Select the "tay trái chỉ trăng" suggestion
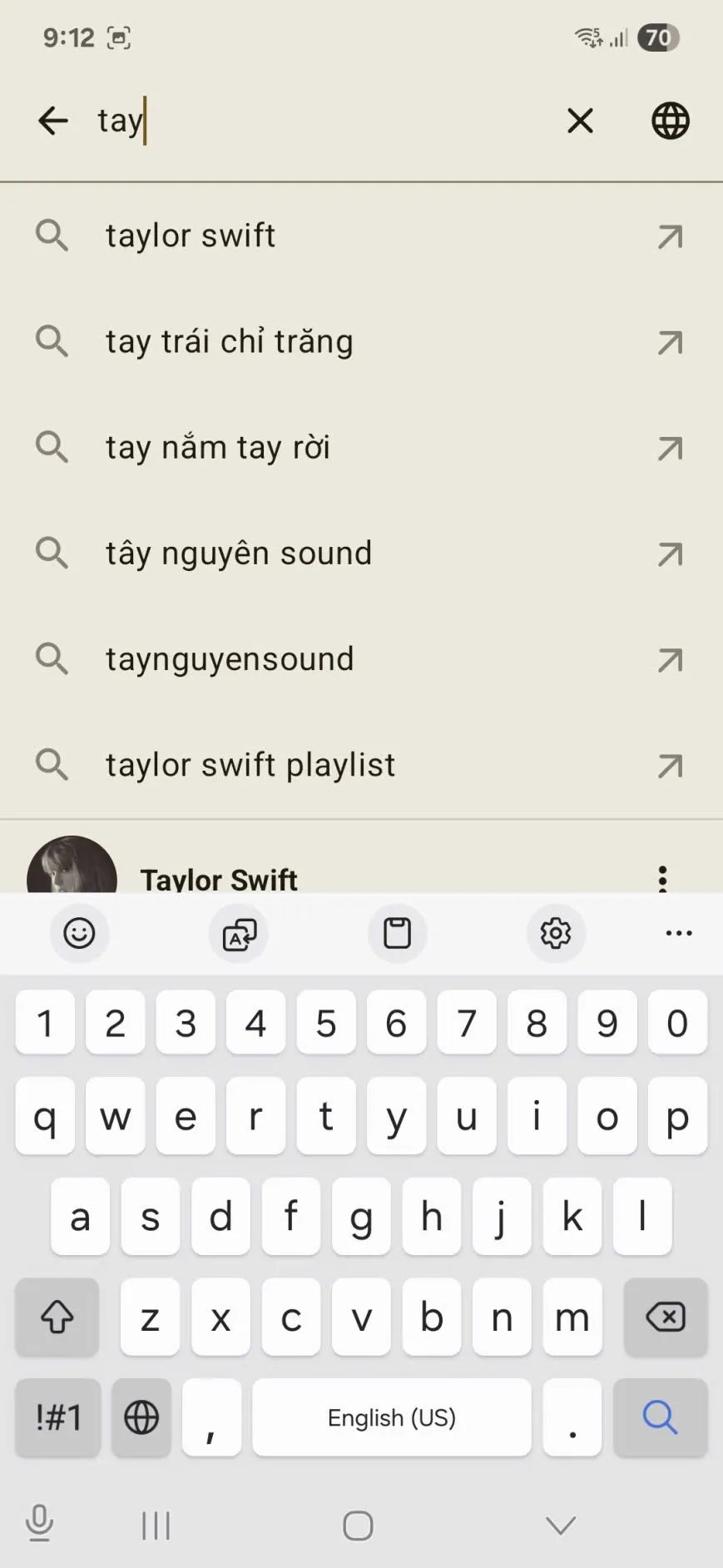723x1568 pixels. click(x=229, y=342)
